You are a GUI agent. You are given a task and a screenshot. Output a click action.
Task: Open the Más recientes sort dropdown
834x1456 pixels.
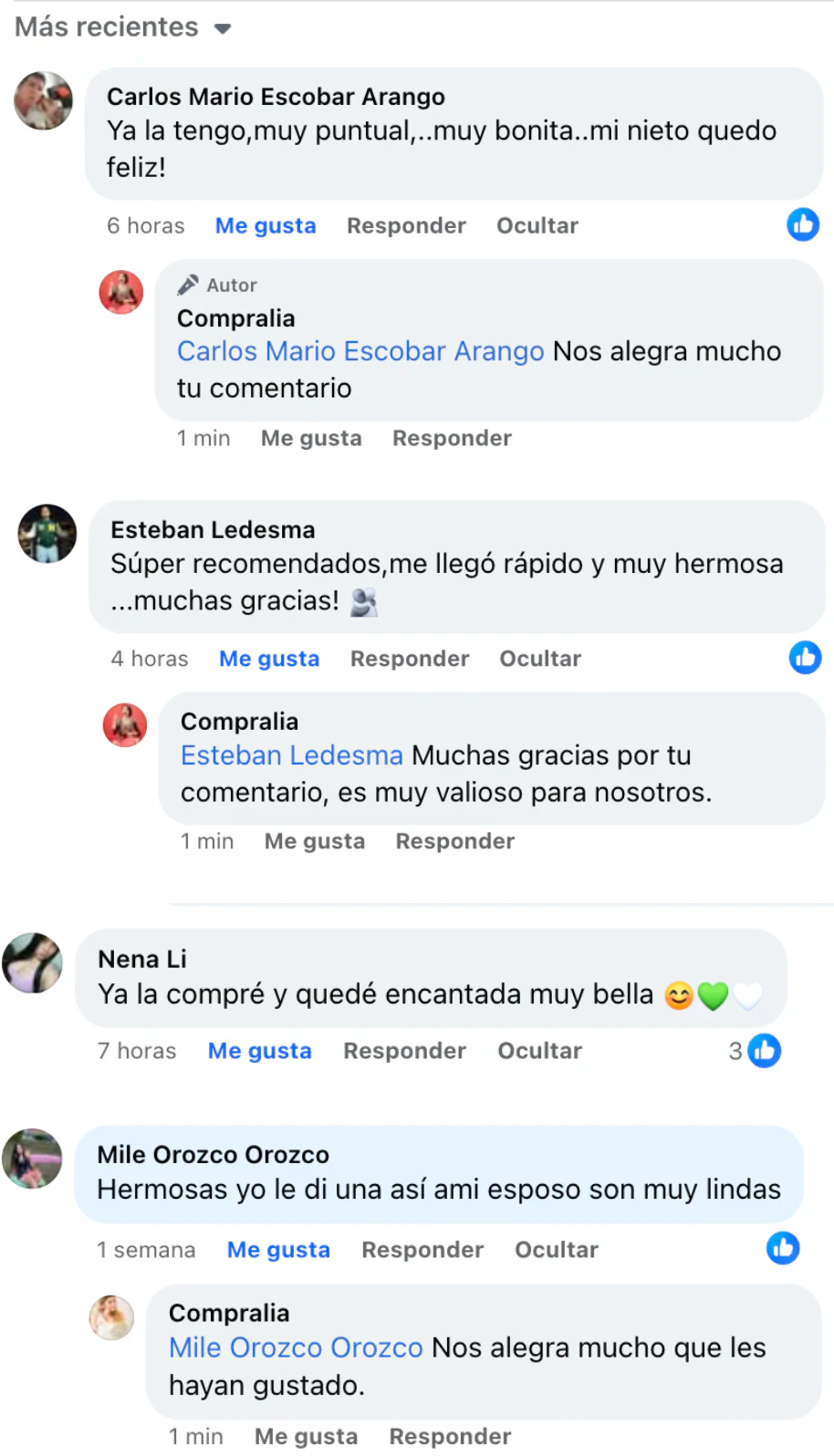click(x=122, y=27)
